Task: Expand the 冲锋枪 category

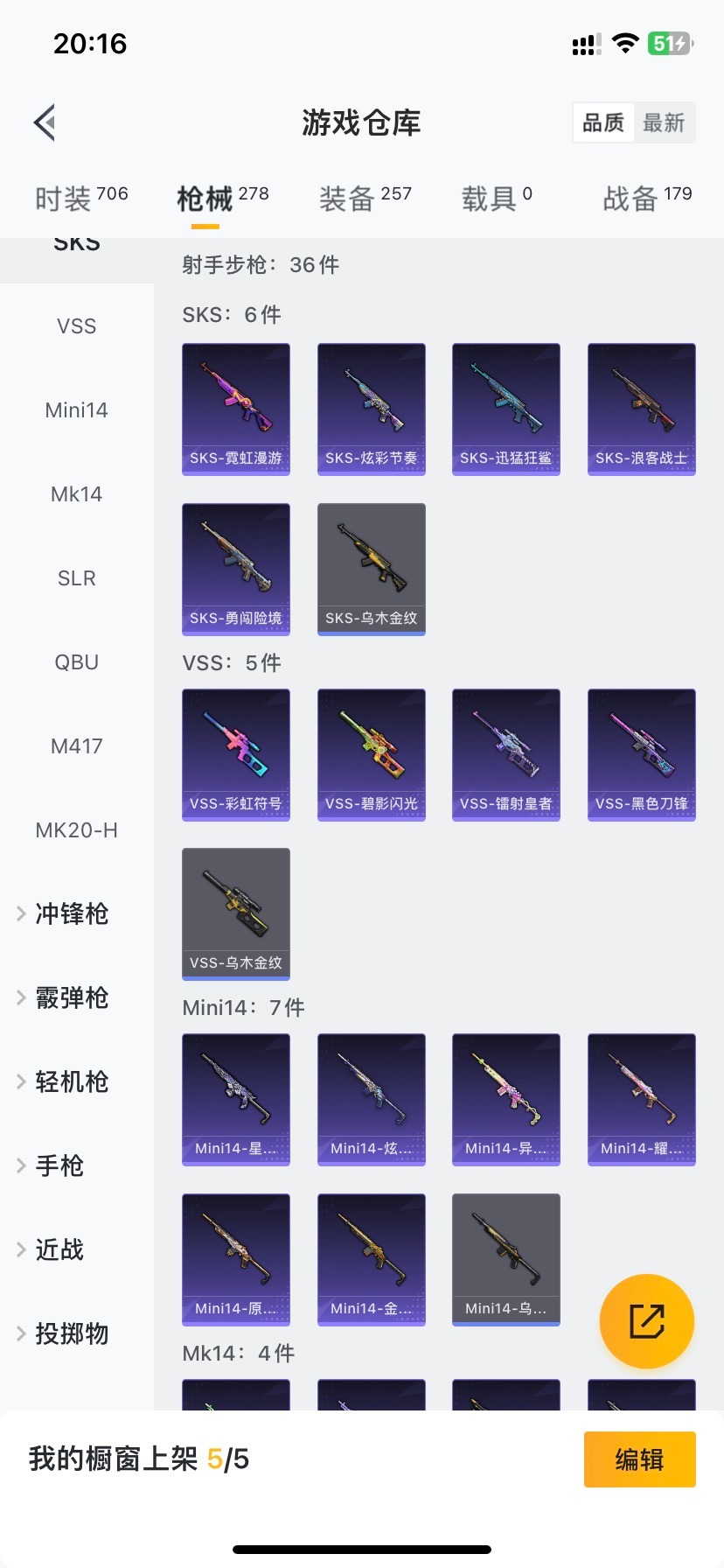Action: [x=72, y=914]
